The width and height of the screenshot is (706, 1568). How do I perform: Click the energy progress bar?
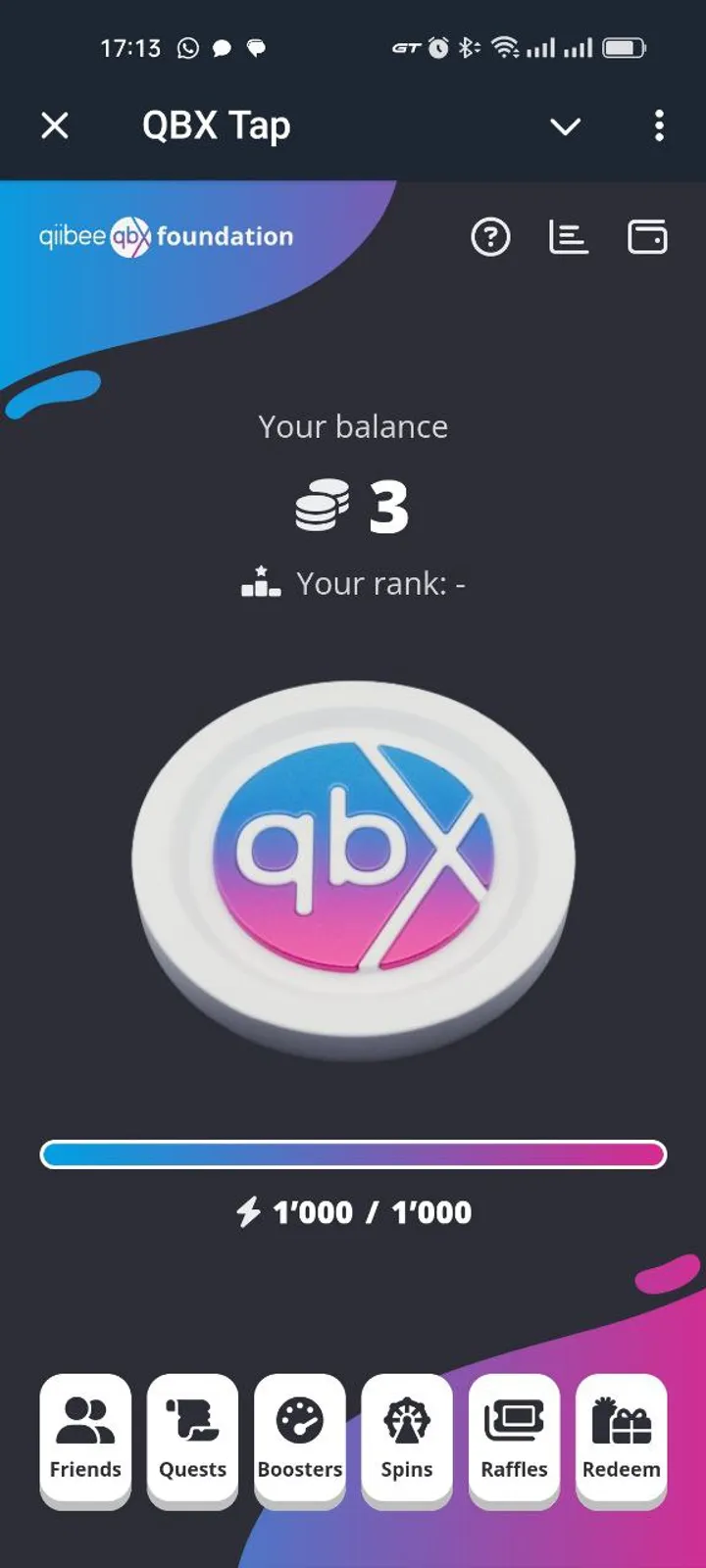click(x=353, y=1155)
